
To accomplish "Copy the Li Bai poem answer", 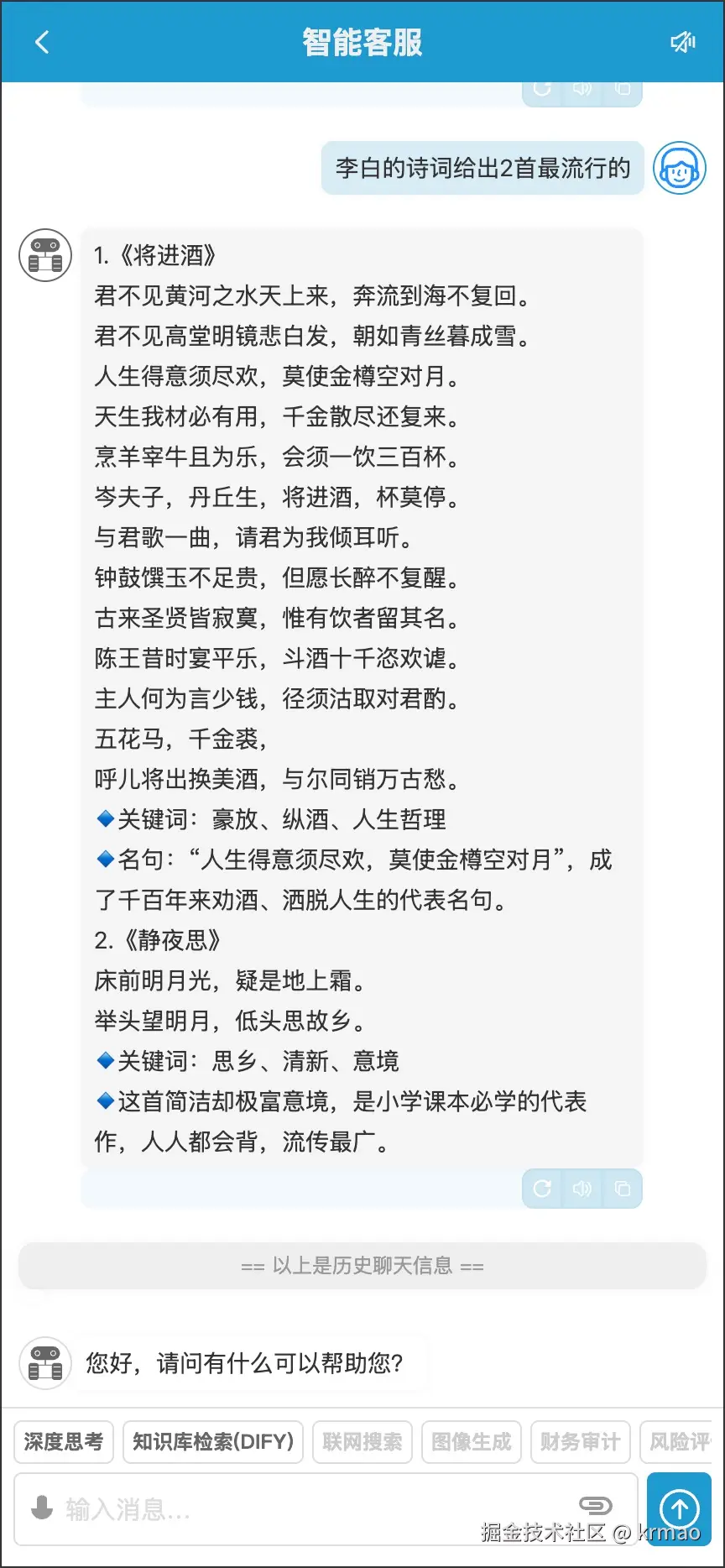I will (623, 1189).
